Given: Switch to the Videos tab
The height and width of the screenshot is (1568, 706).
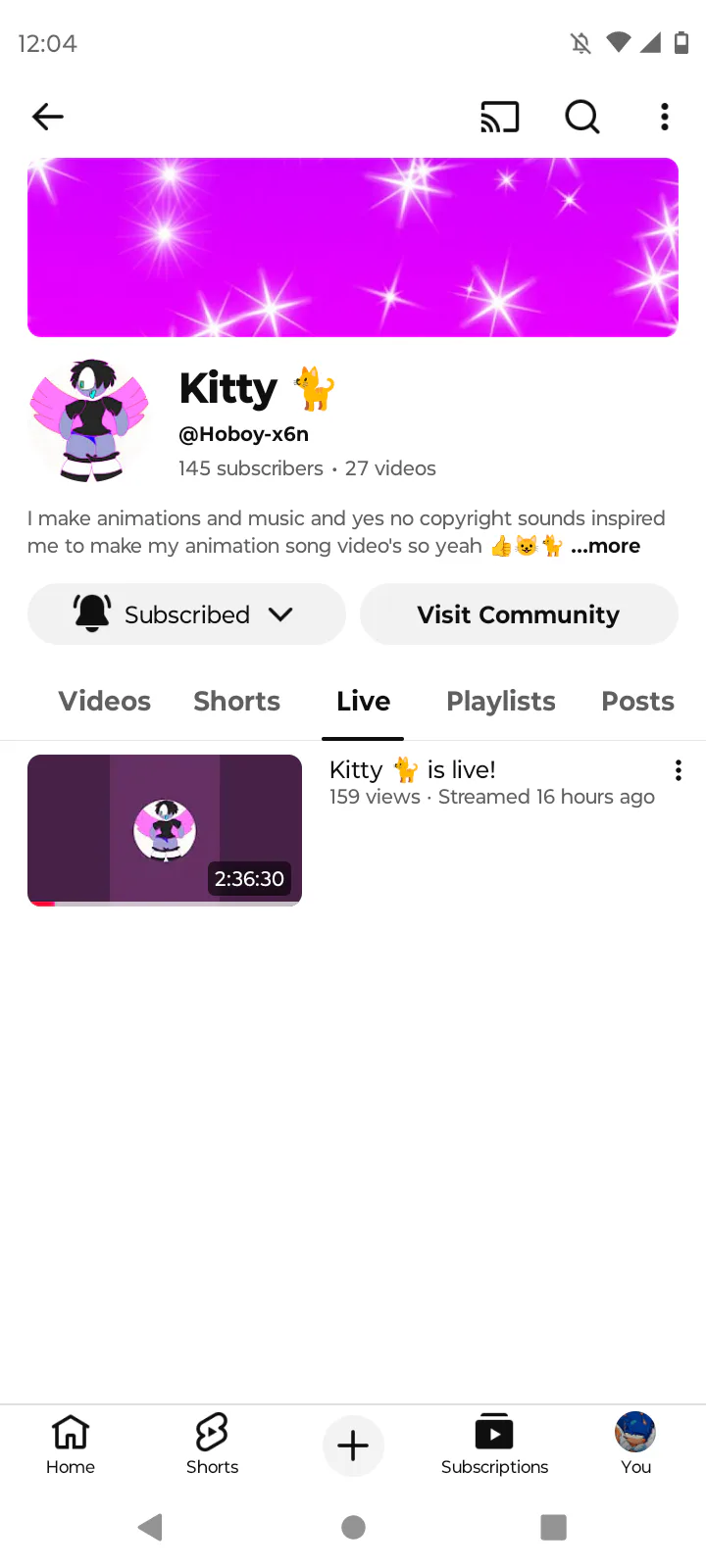Looking at the screenshot, I should coord(105,702).
